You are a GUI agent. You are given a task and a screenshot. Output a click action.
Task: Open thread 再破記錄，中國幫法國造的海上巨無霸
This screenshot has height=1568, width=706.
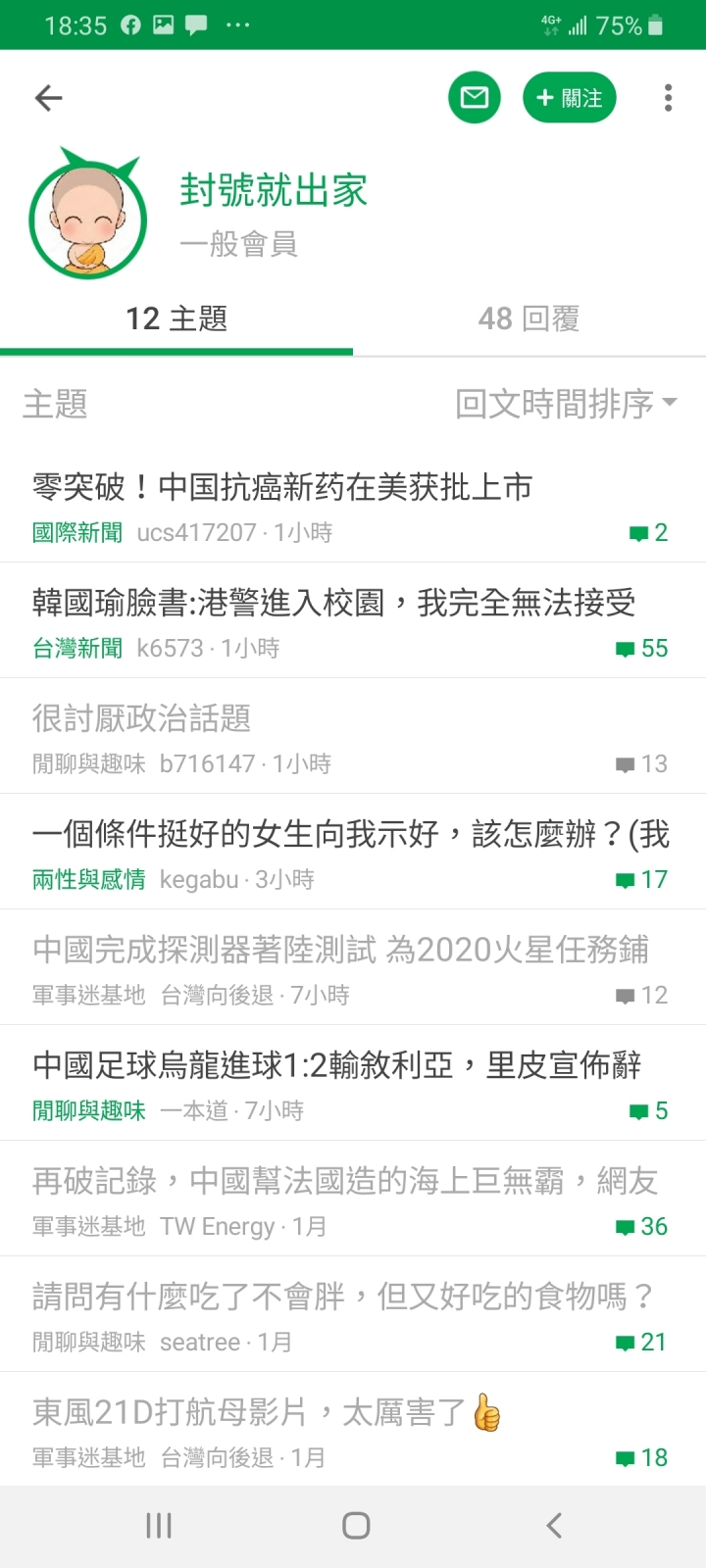pyautogui.click(x=344, y=1181)
